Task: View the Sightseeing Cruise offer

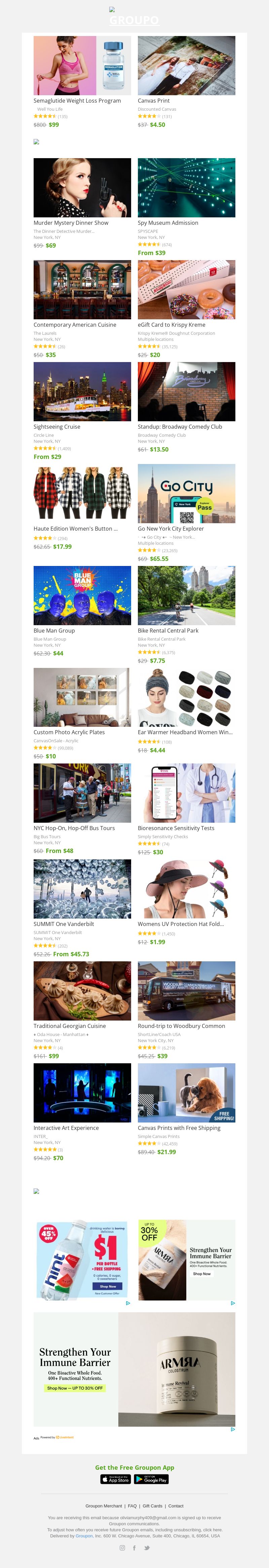Action: [82, 392]
